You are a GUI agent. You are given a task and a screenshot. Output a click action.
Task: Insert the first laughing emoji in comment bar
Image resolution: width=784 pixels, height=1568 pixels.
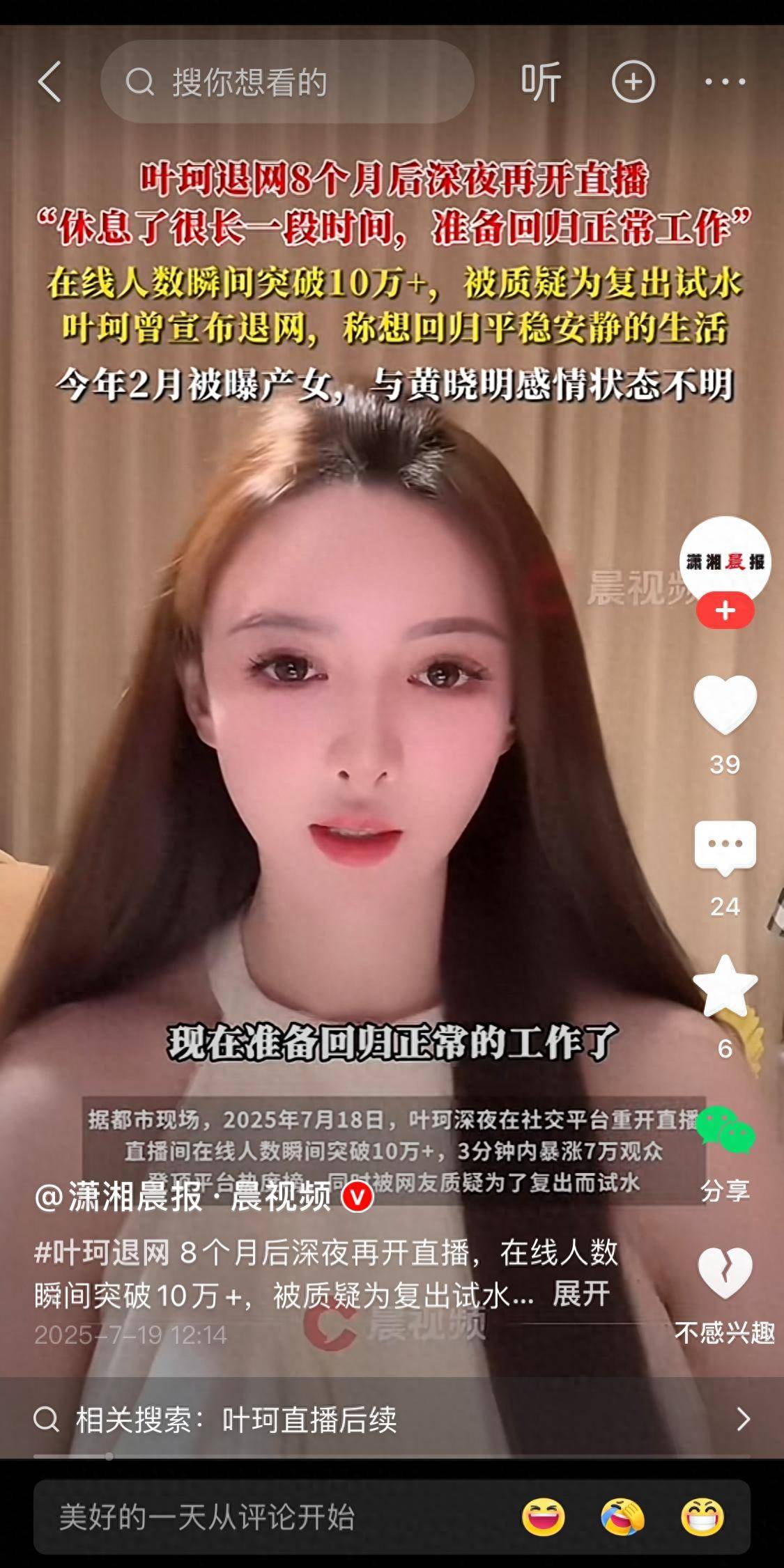(543, 1516)
